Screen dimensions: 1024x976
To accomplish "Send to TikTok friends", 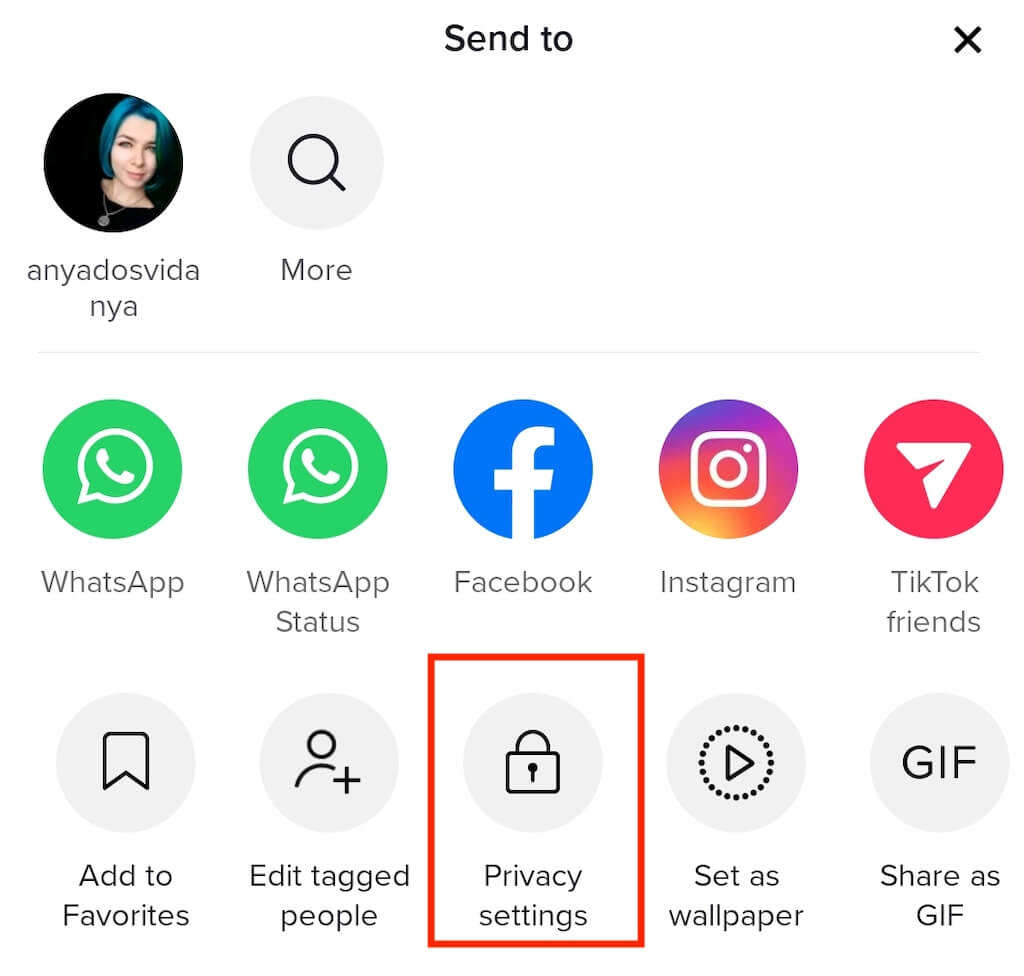I will 933,469.
